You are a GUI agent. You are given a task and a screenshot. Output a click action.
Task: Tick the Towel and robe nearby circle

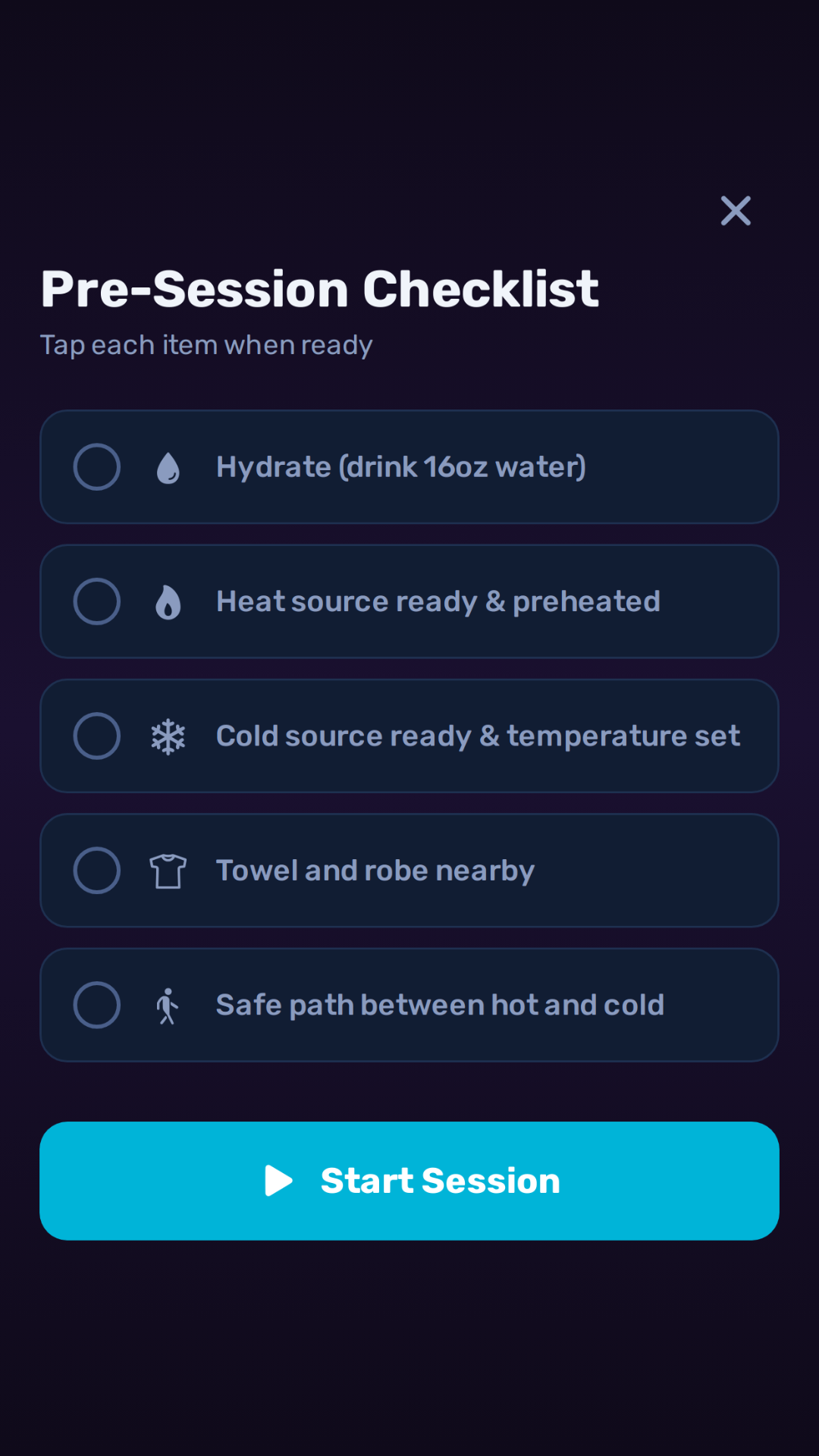96,870
